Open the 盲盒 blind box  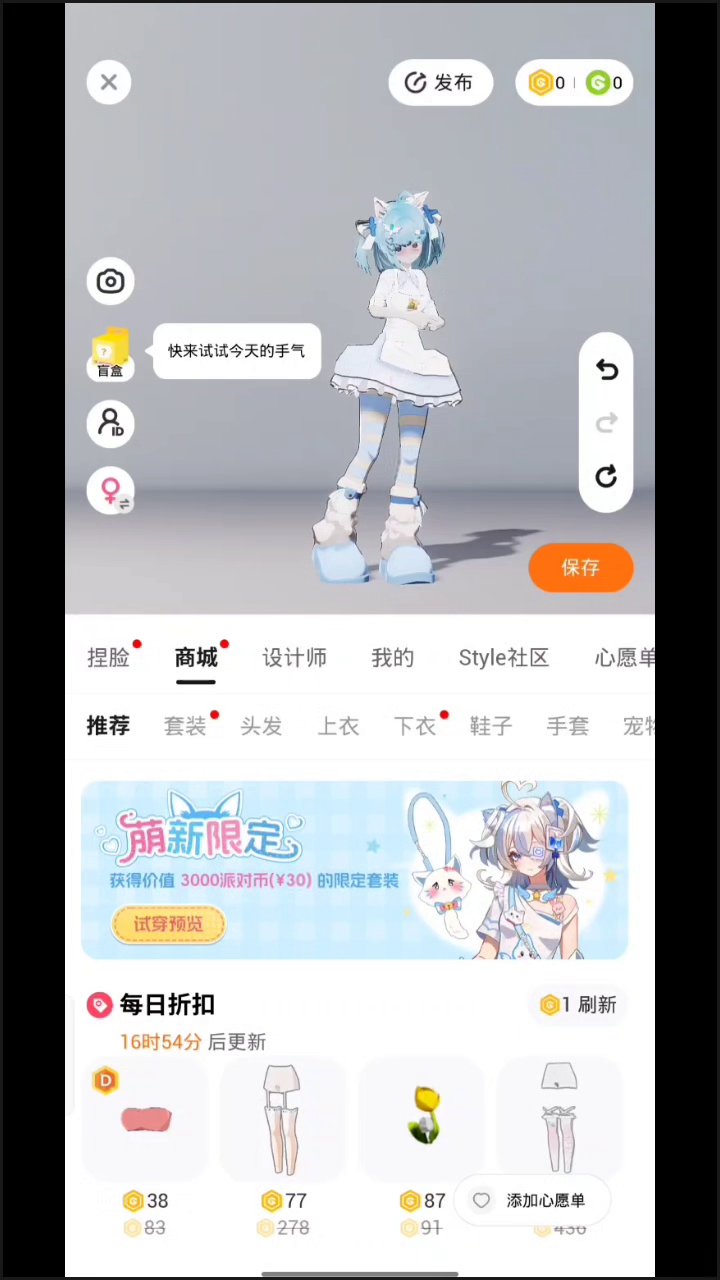(110, 353)
